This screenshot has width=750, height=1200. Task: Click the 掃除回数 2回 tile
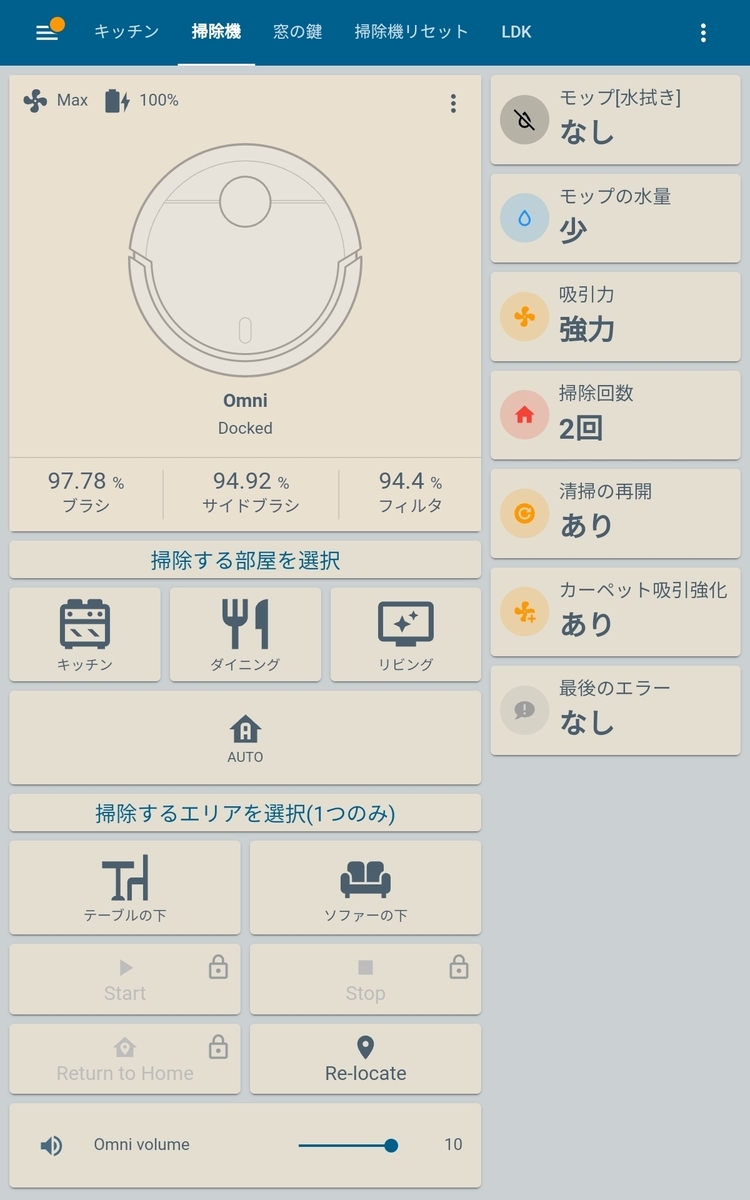(615, 415)
